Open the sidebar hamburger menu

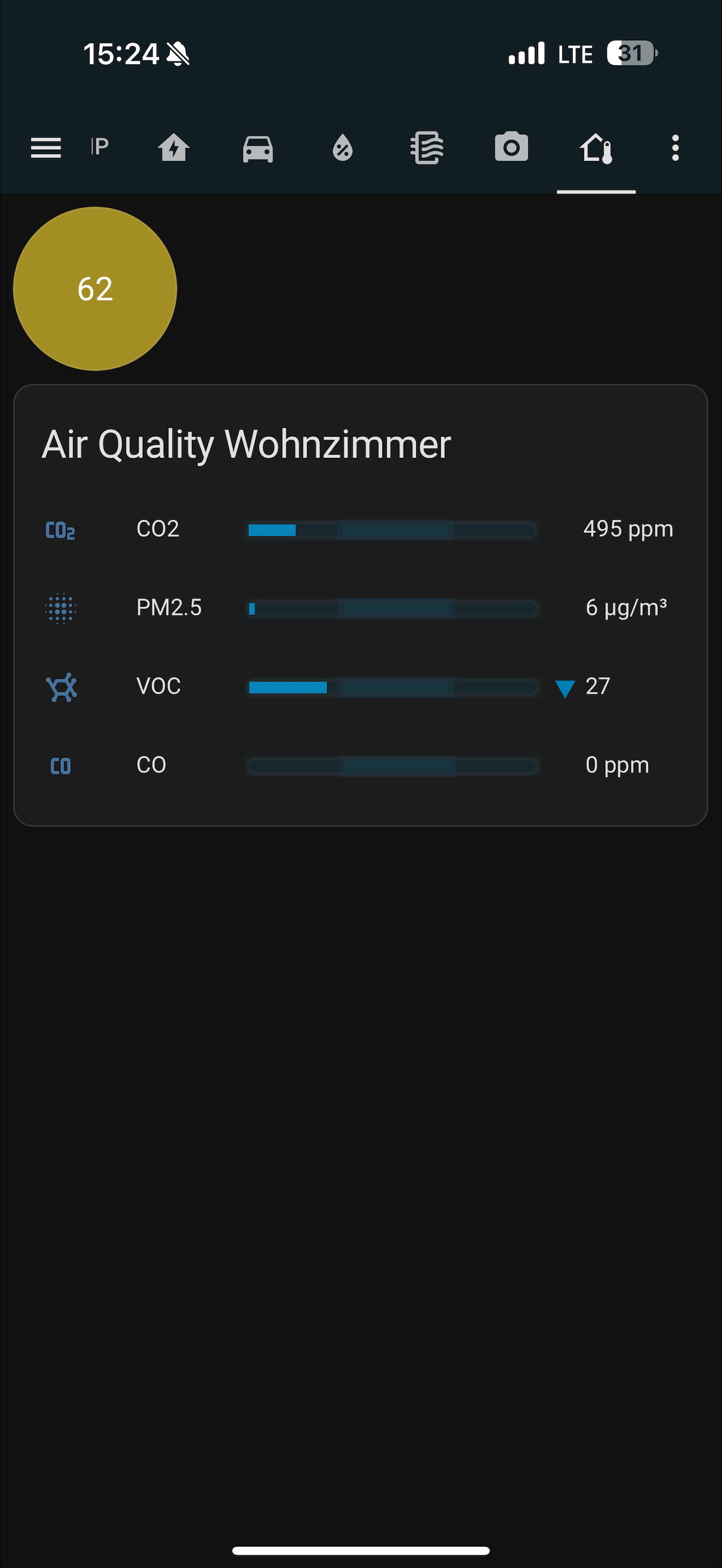46,148
